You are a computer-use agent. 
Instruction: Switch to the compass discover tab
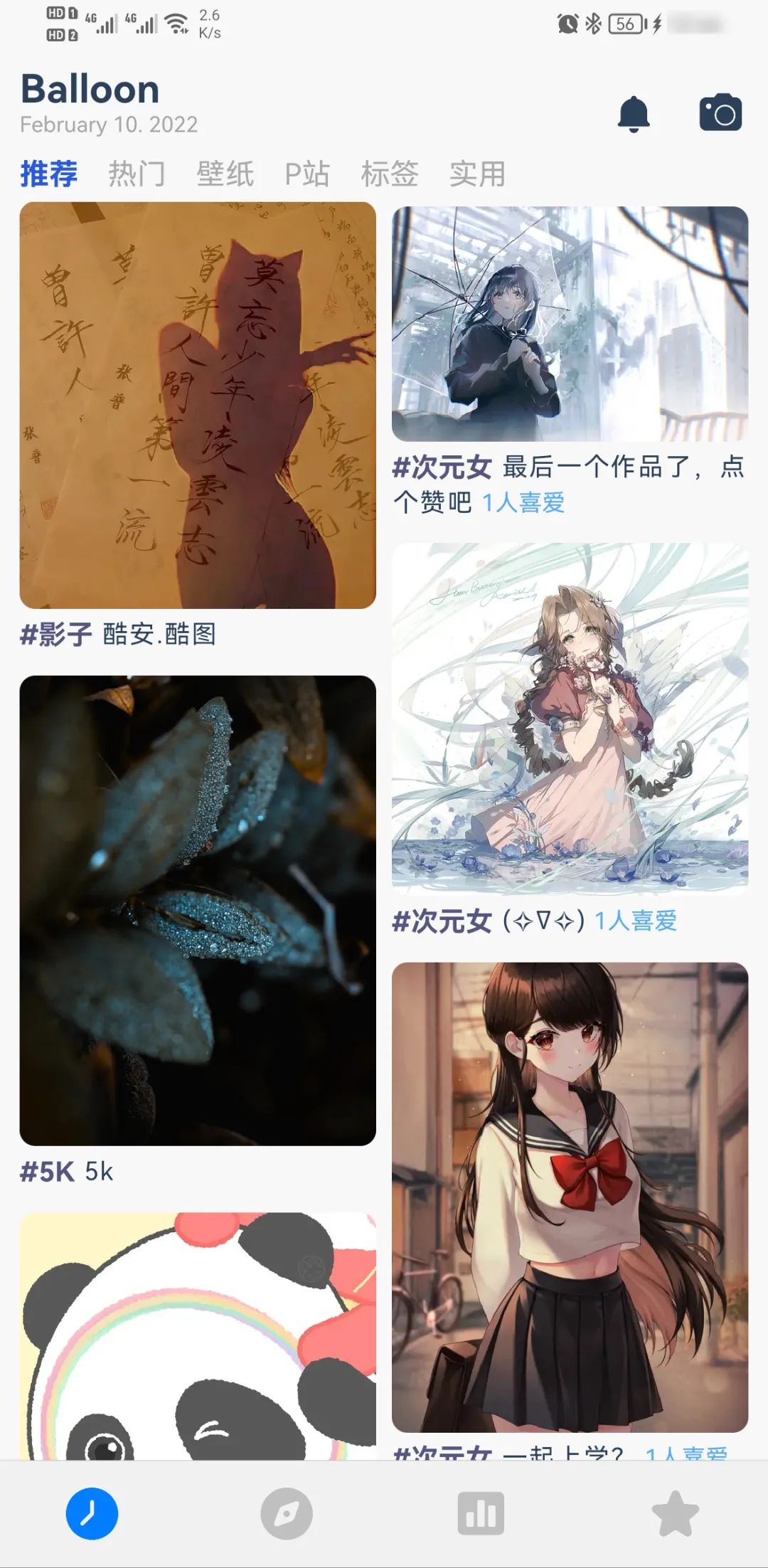(287, 1513)
